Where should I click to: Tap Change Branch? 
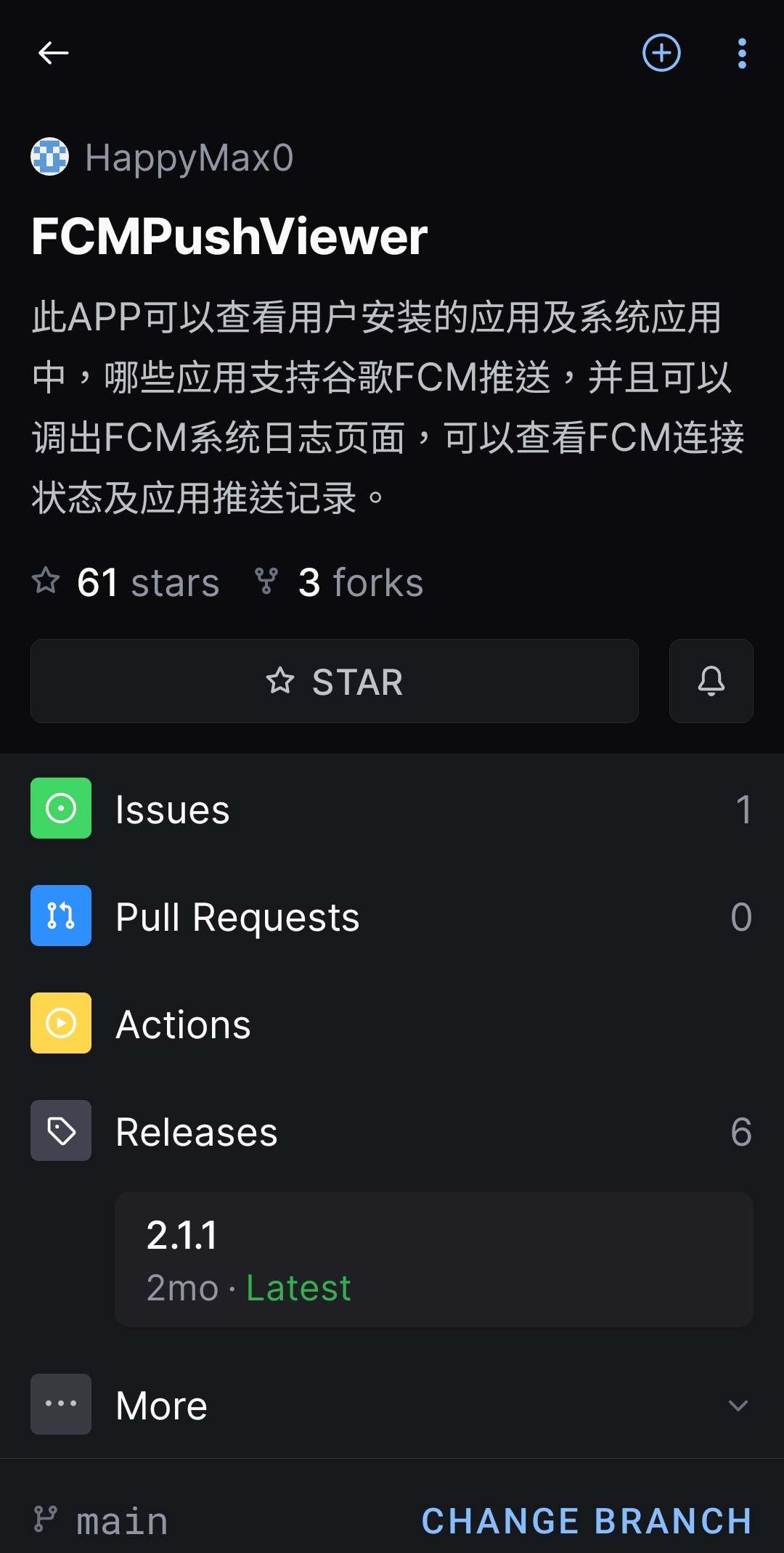point(587,1521)
